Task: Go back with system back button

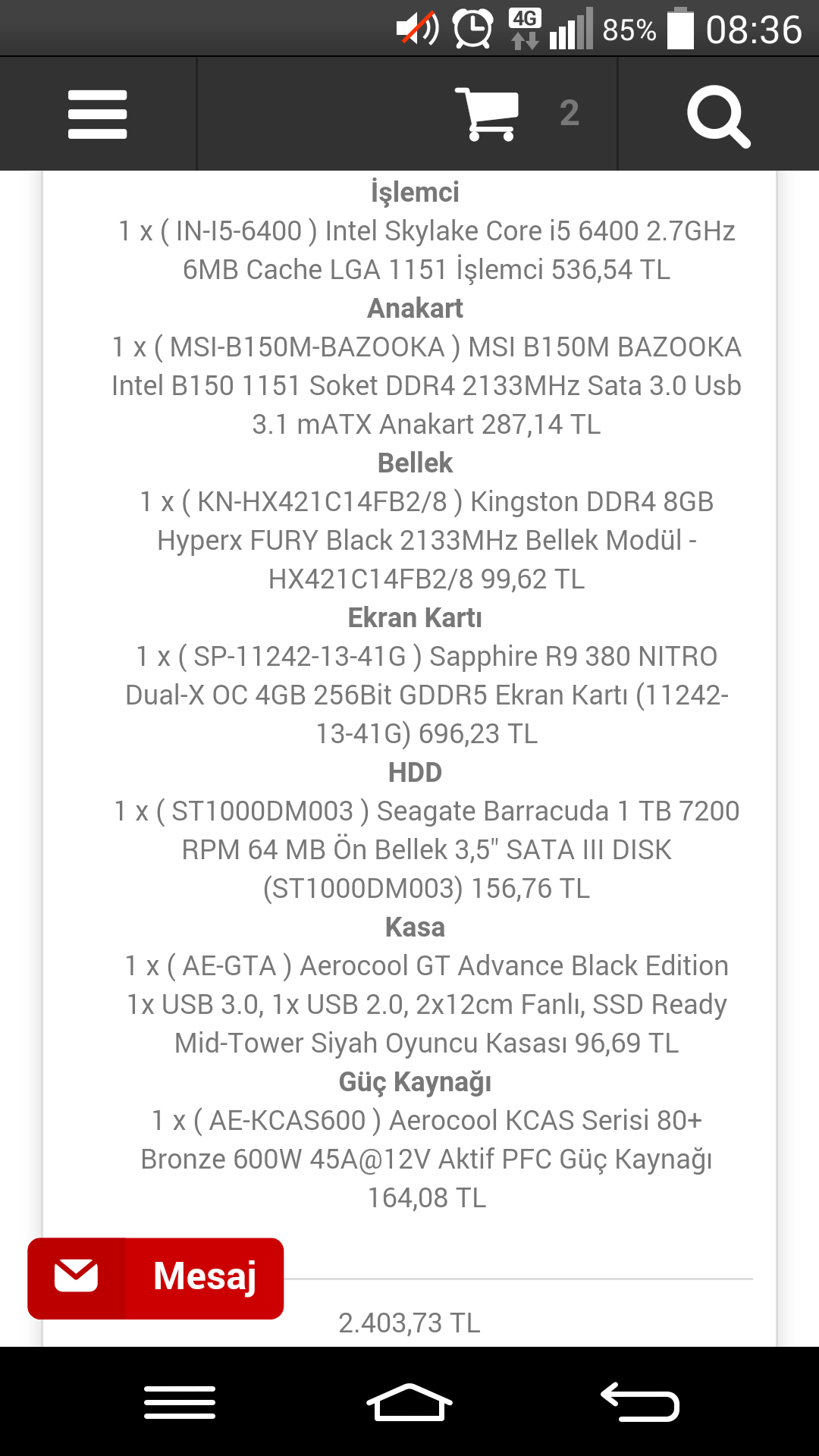Action: 639,1401
